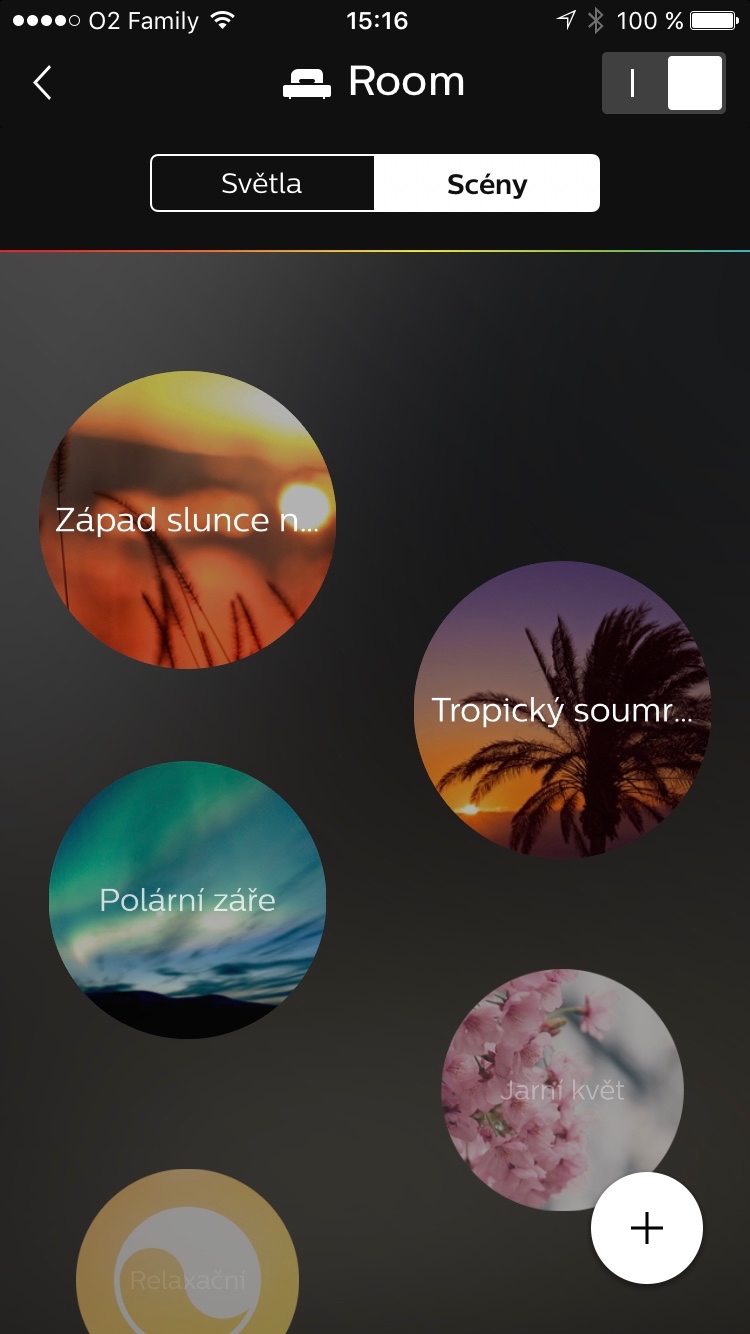
Task: Add a new scene with plus button
Action: (x=647, y=1229)
